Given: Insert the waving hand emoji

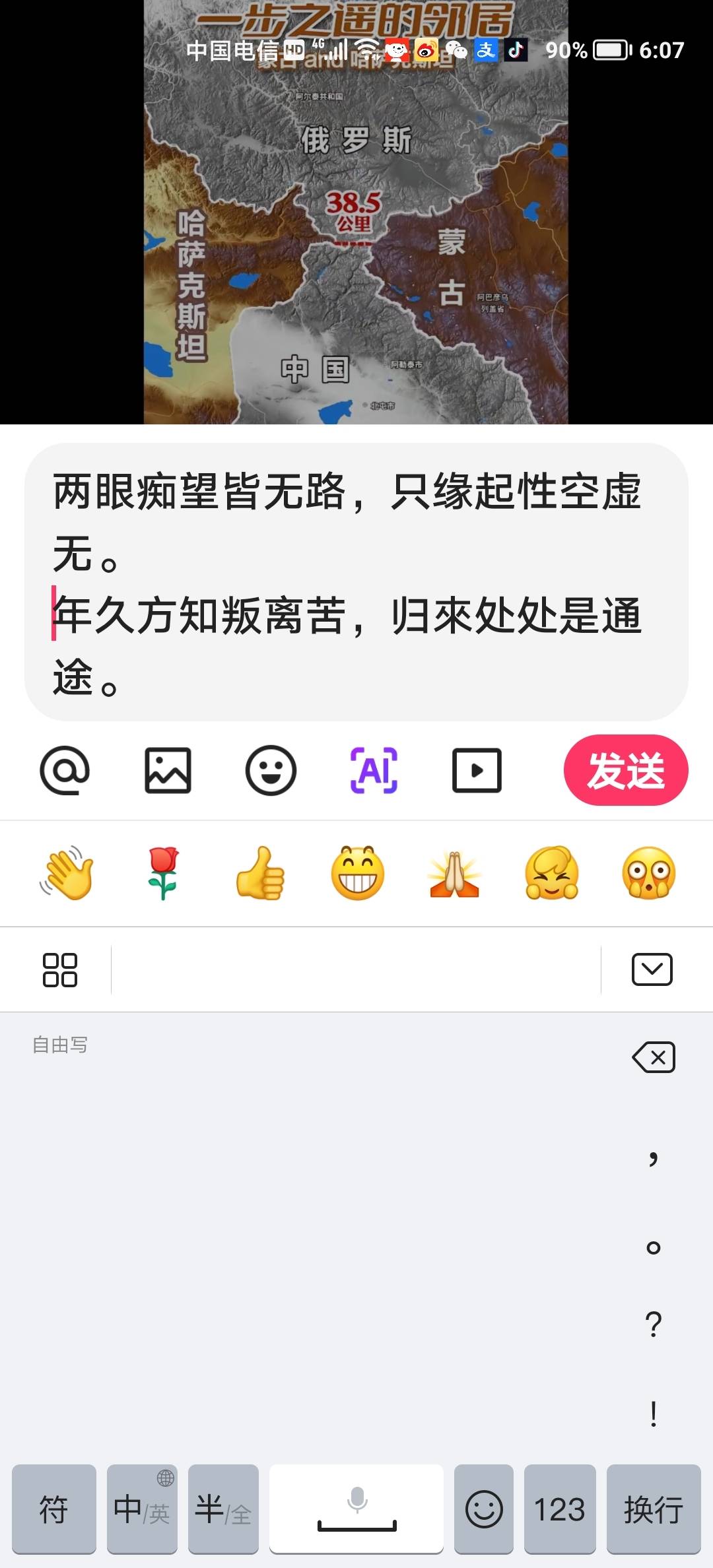Looking at the screenshot, I should coord(66,873).
